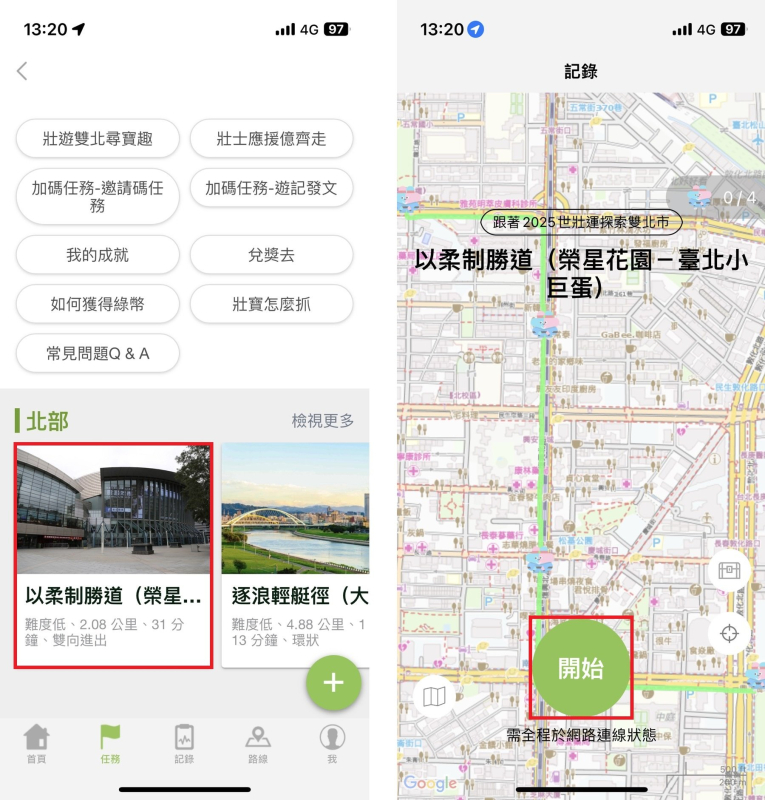Open 如何獲得綠幣 info

97,303
